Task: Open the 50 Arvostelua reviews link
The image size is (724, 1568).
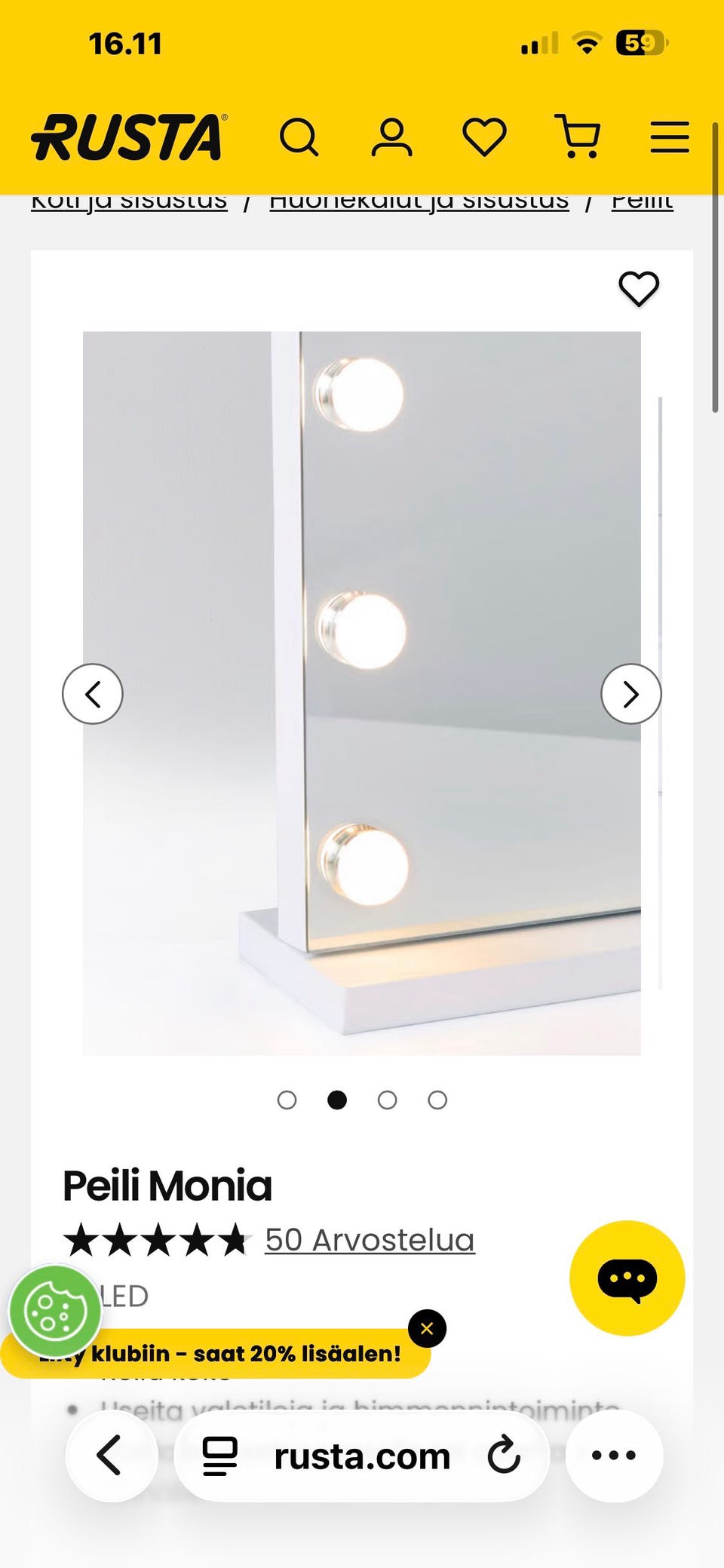Action: 370,1240
